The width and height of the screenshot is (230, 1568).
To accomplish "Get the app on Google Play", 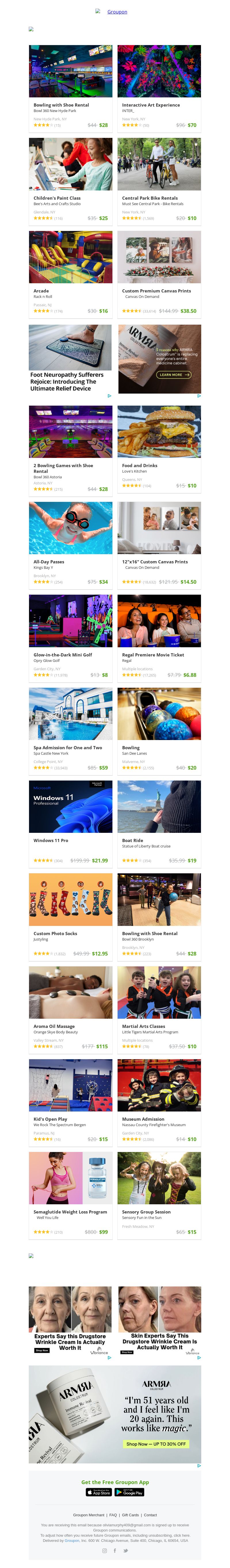I will [x=129, y=1492].
